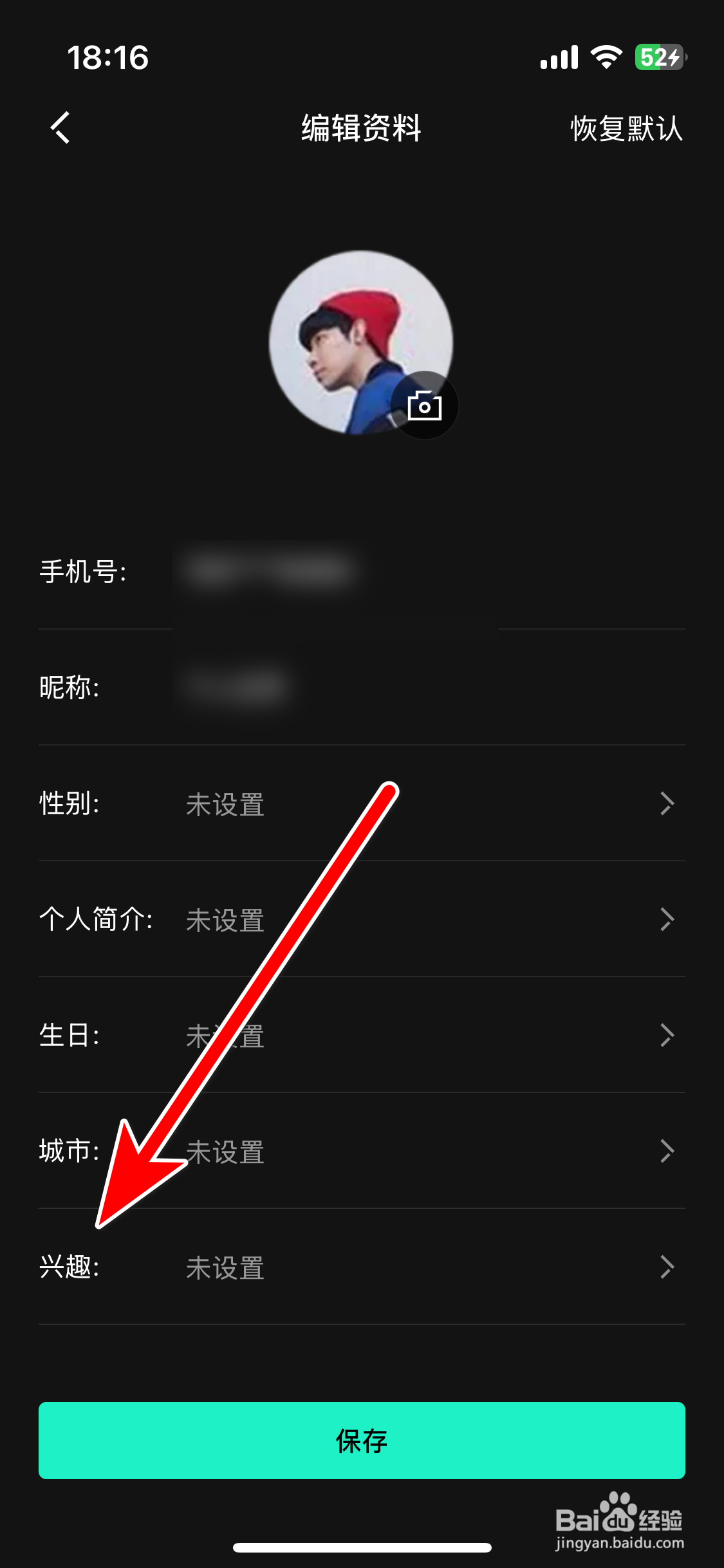The height and width of the screenshot is (1568, 724).
Task: Click the 未设置 text in the 城市 row
Action: click(x=225, y=1152)
